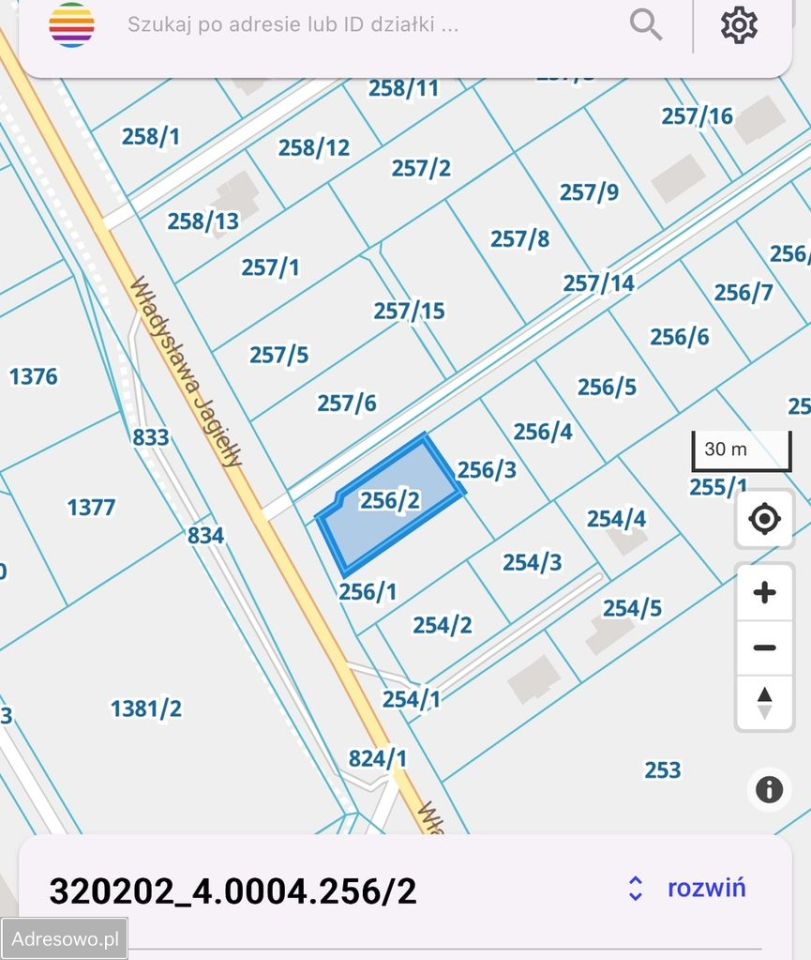
Task: Click the up-down chevrons next to rozwiń
Action: click(637, 887)
